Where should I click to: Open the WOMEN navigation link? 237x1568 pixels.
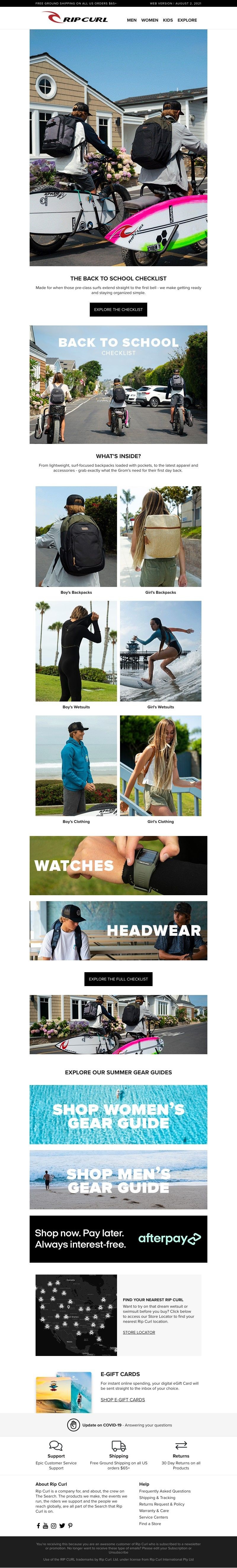149,20
